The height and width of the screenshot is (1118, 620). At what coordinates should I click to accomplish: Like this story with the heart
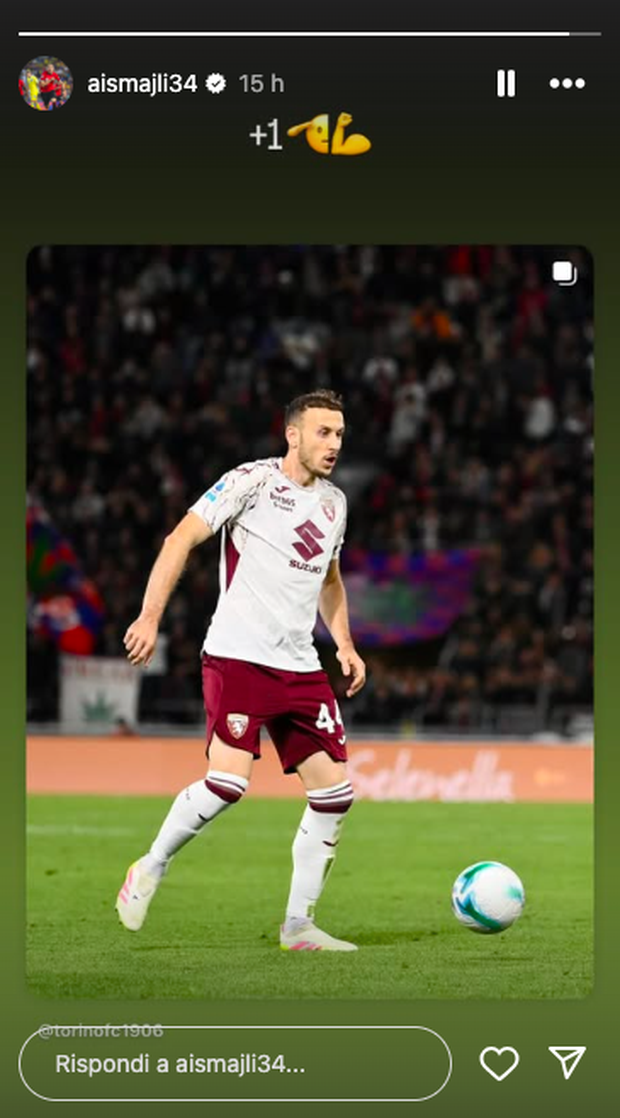[x=499, y=1063]
